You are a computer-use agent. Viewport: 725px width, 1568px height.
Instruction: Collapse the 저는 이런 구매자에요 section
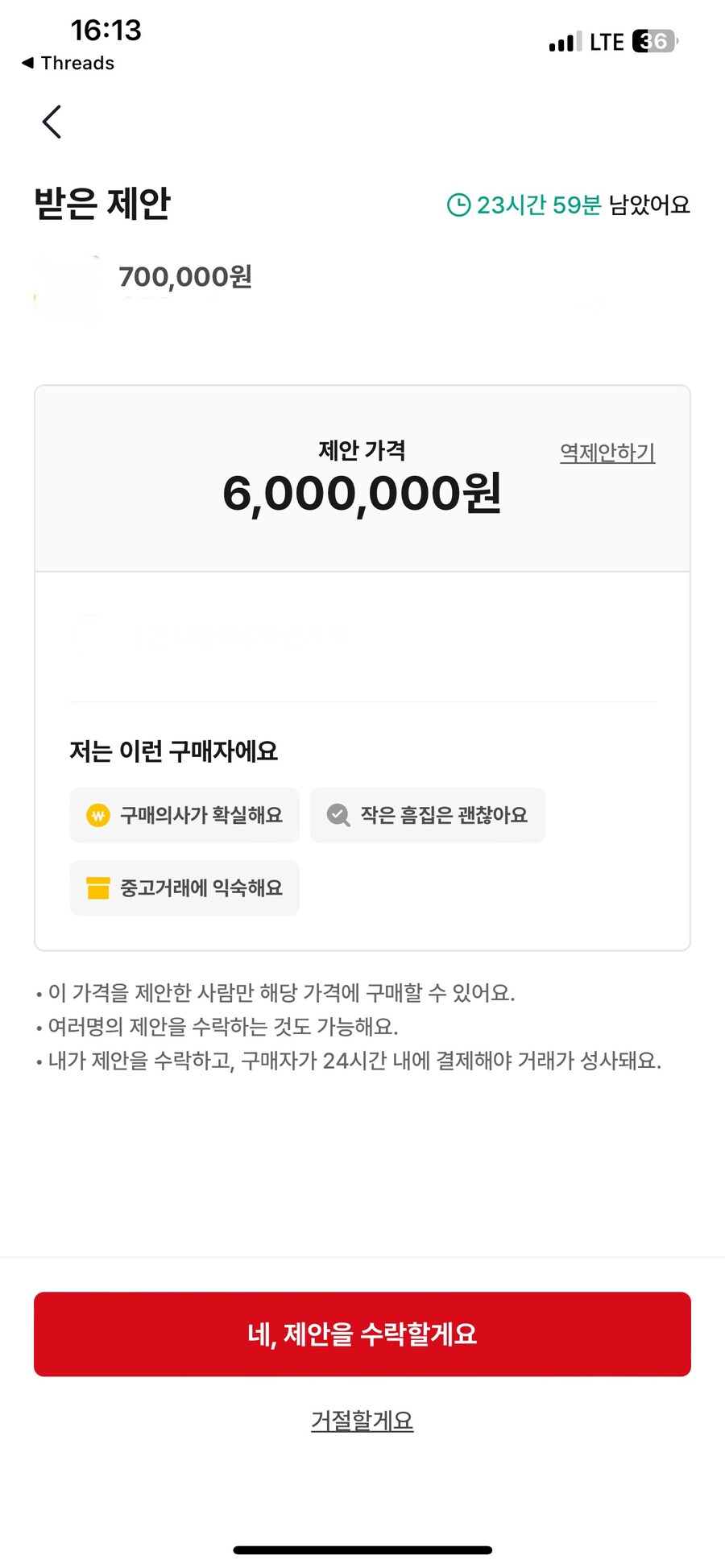(x=173, y=751)
